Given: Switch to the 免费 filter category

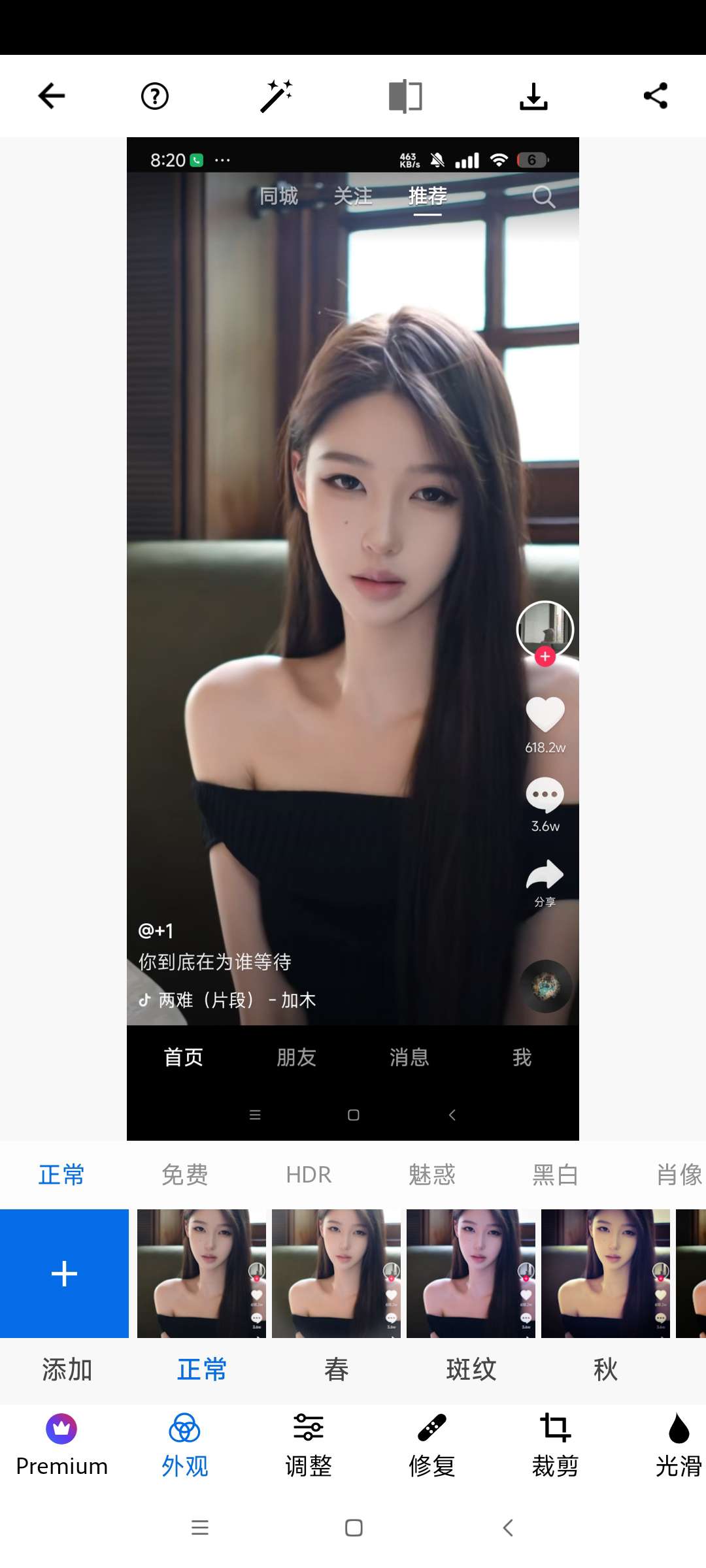Looking at the screenshot, I should click(185, 1175).
